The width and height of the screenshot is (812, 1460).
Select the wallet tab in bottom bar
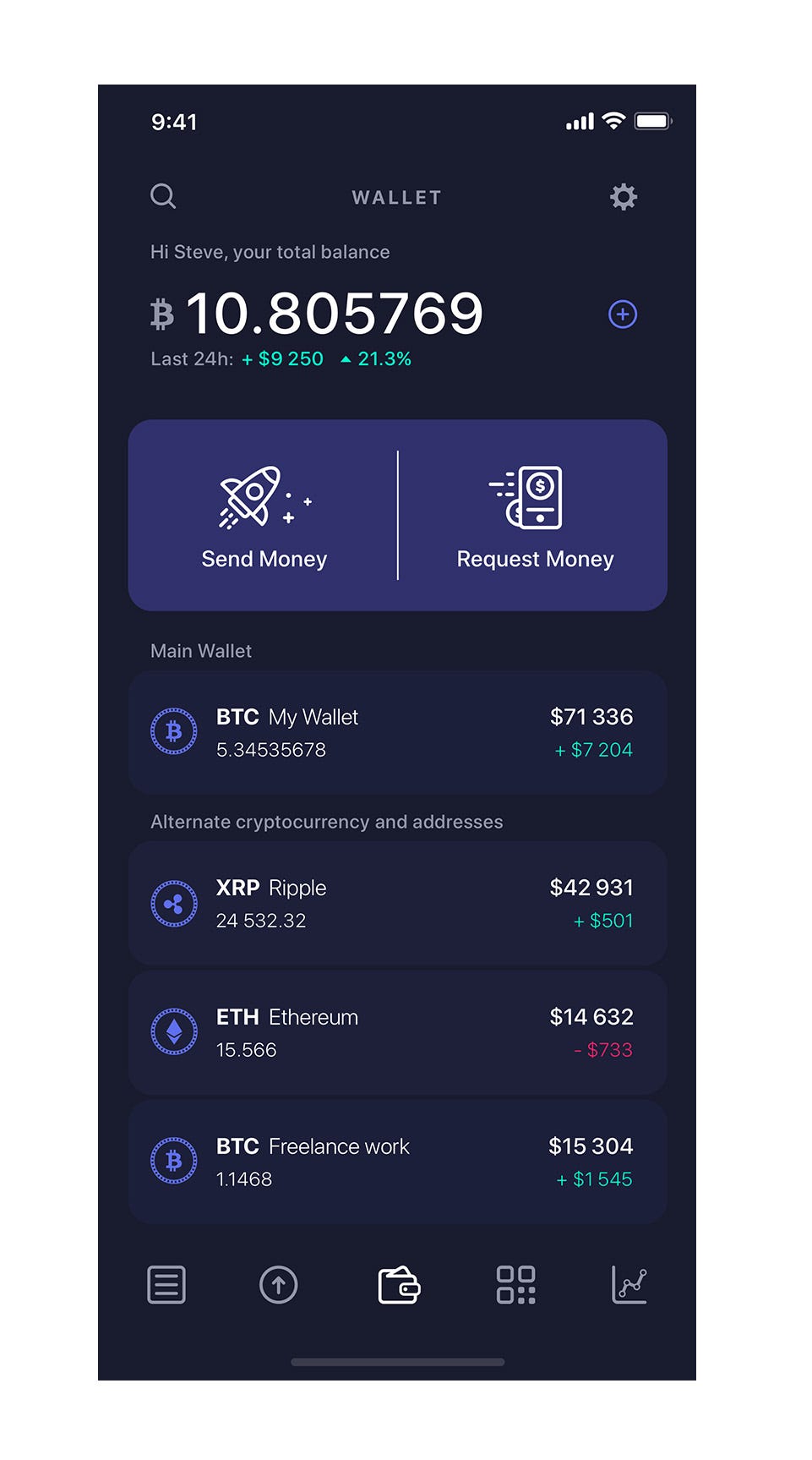(399, 1285)
